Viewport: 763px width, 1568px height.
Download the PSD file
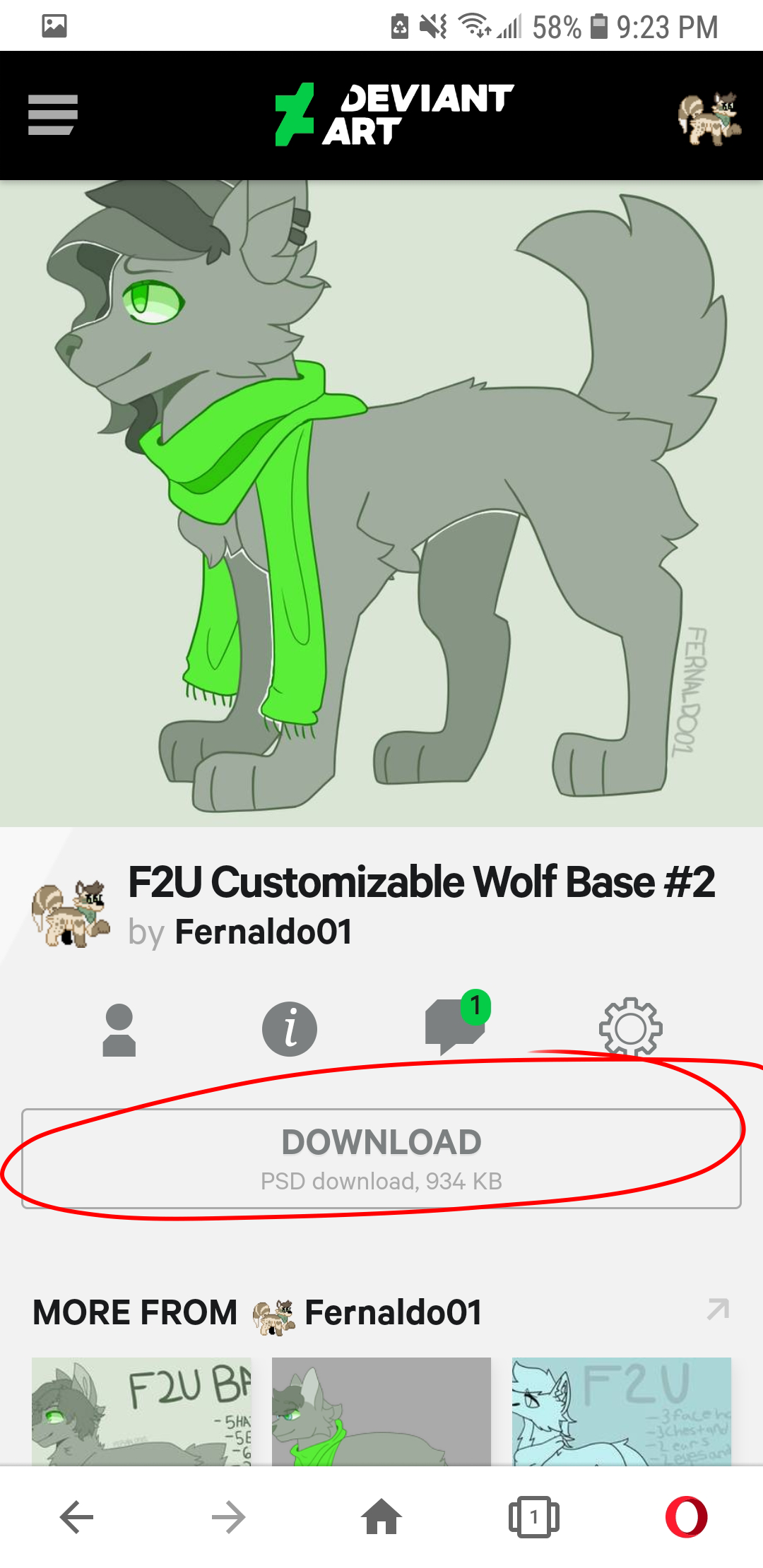pyautogui.click(x=381, y=1158)
